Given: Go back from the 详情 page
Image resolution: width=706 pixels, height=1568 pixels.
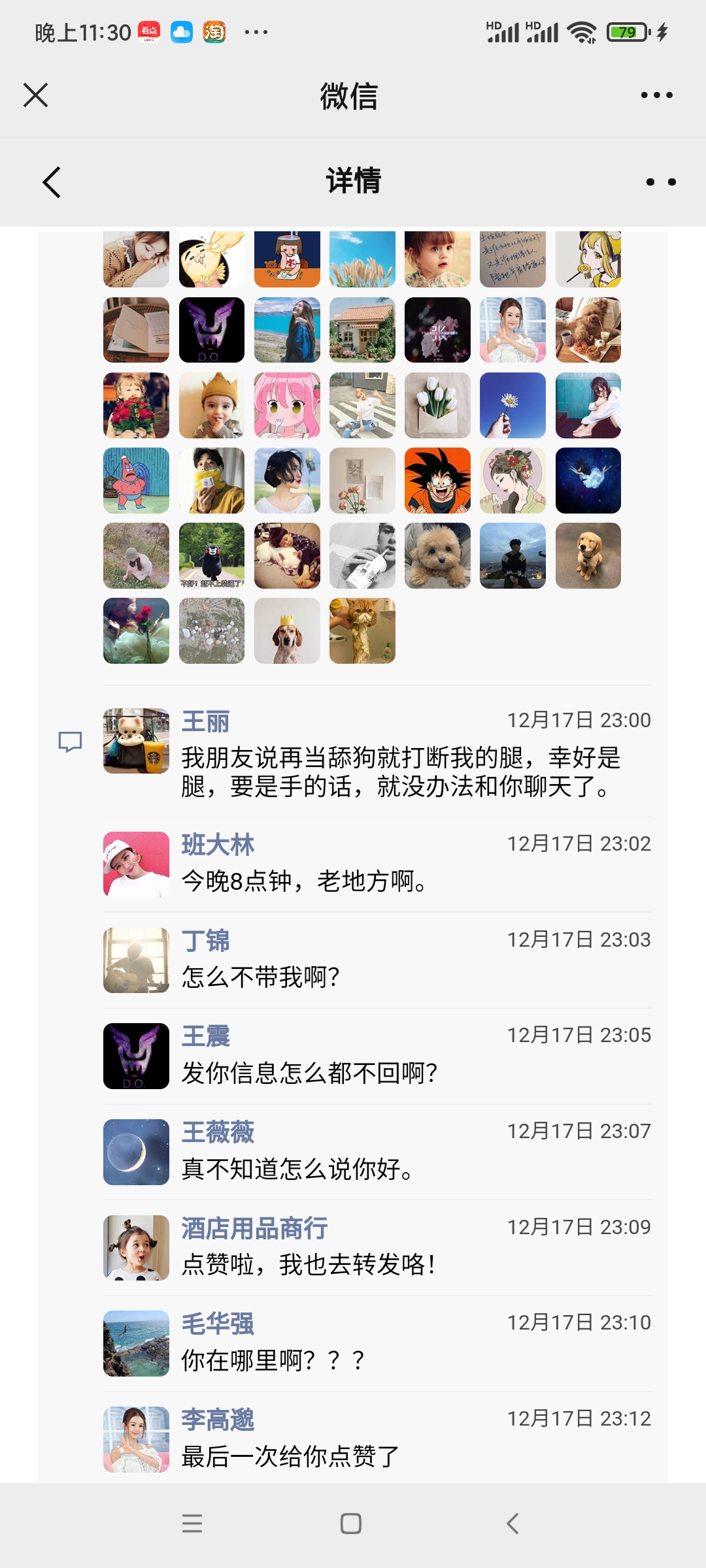Looking at the screenshot, I should (52, 182).
